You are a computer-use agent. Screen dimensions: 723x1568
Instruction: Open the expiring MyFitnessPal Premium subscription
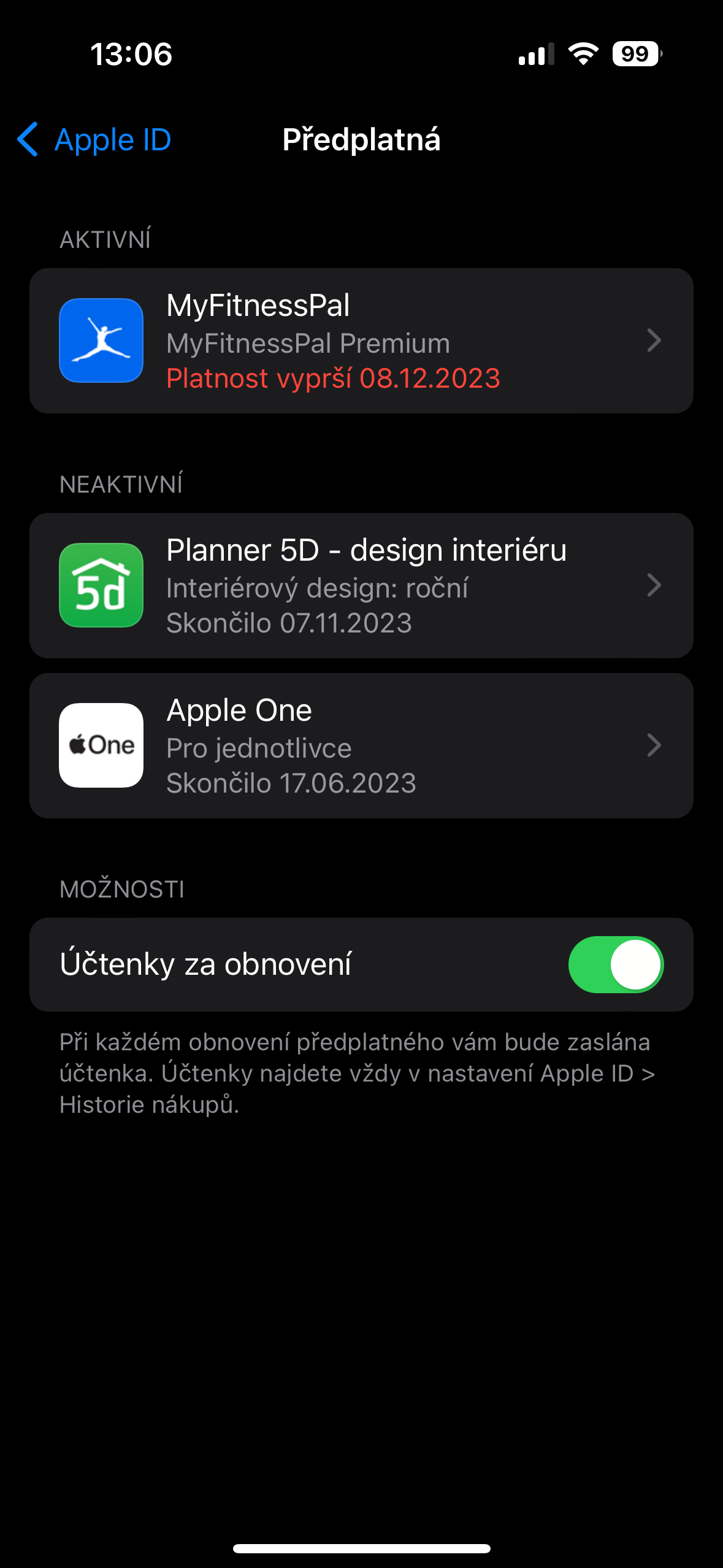(362, 339)
